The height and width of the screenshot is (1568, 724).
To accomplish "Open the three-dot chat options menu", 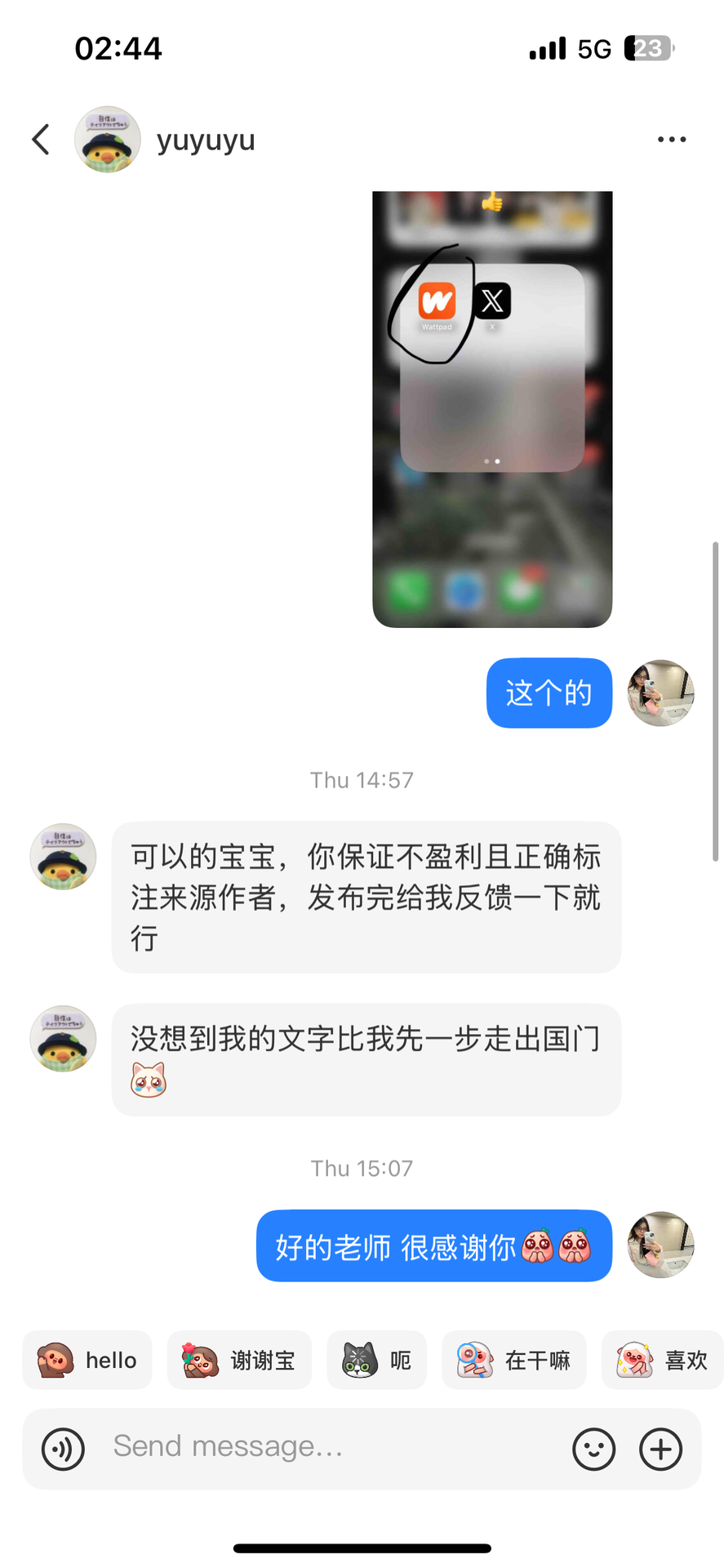I will pos(671,140).
